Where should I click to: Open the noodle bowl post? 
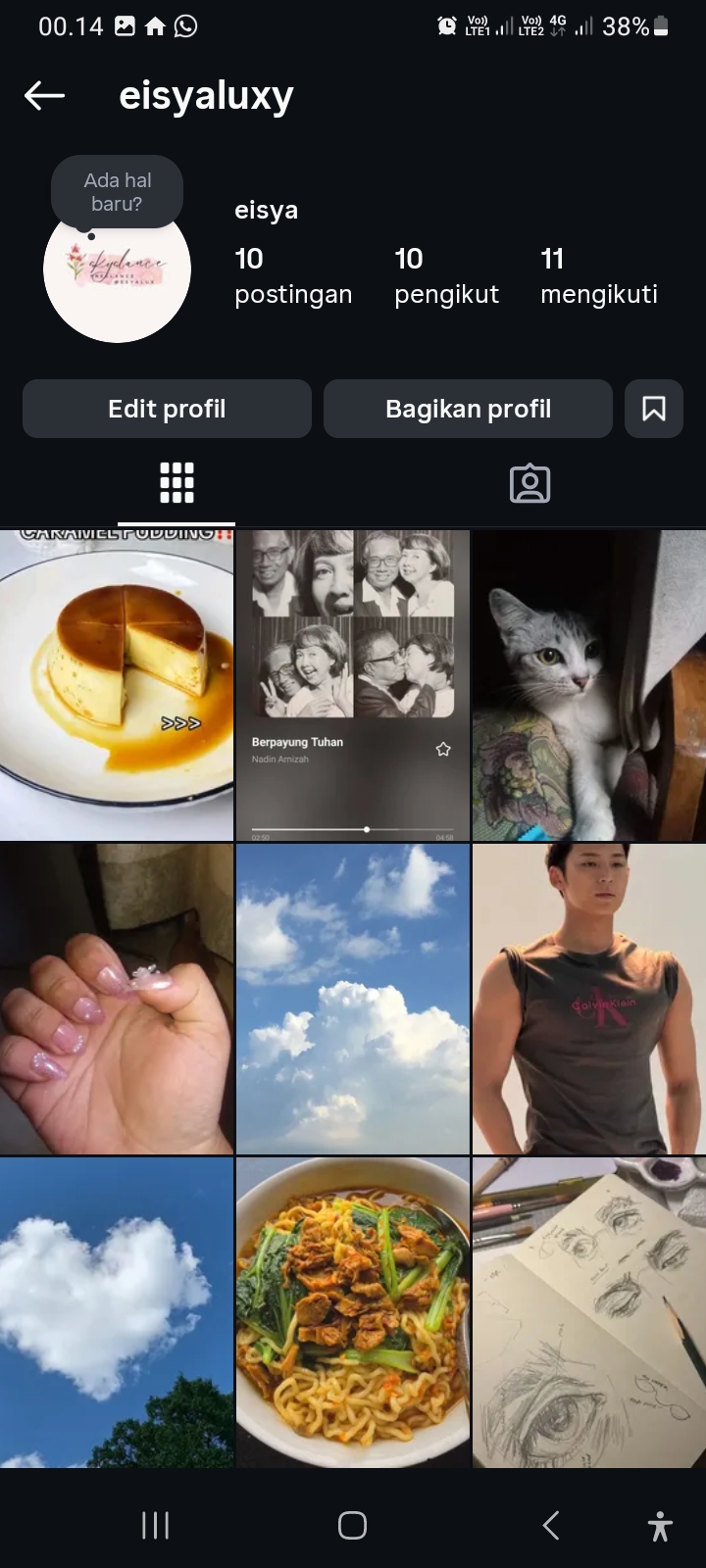[353, 1313]
